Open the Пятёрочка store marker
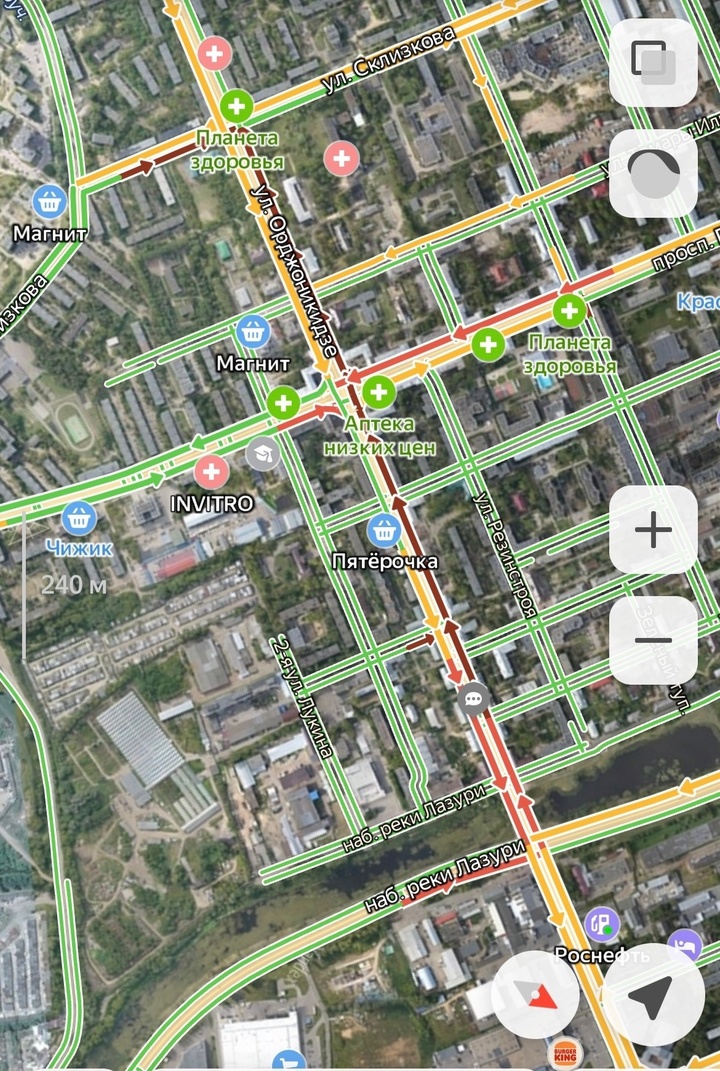Screen dimensions: 720x1071 pos(384,530)
